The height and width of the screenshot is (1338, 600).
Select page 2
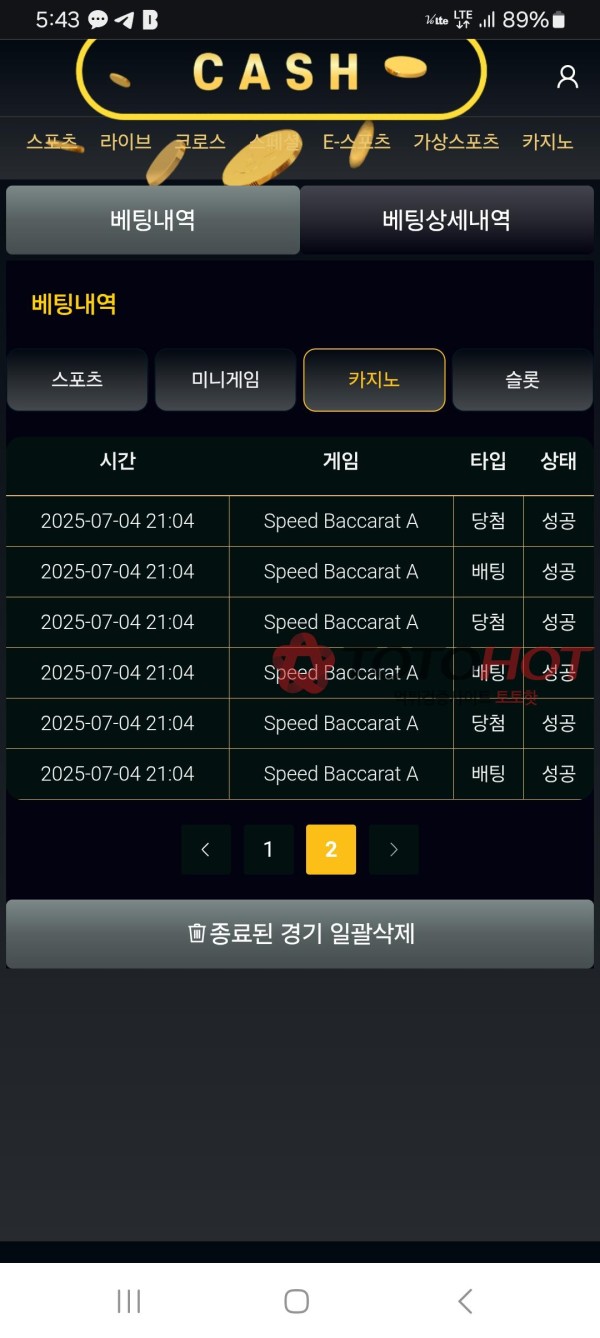pyautogui.click(x=331, y=850)
